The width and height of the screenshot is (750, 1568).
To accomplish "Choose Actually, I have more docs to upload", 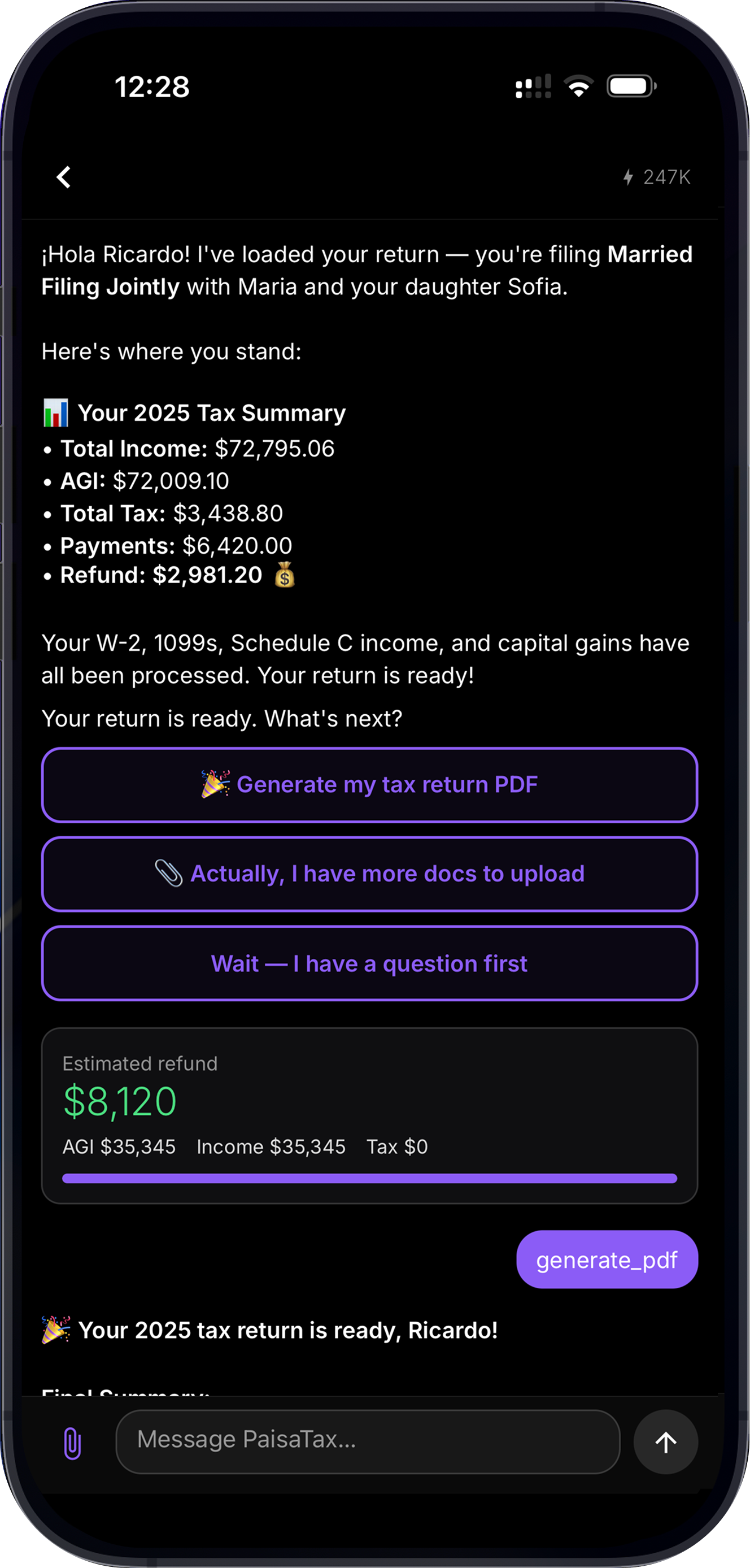I will pyautogui.click(x=369, y=874).
